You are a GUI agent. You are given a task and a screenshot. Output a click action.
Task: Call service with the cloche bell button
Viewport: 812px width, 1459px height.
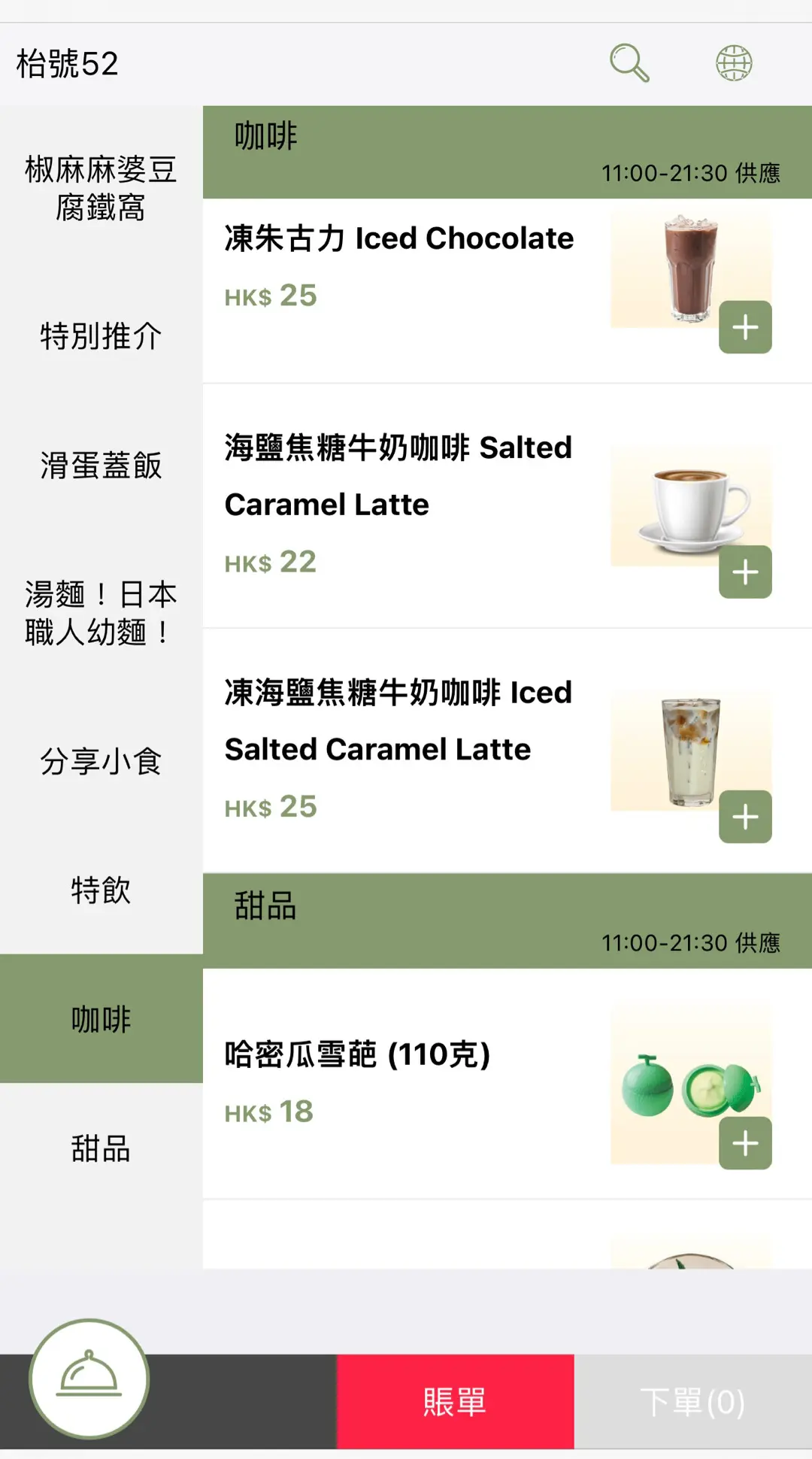89,1378
